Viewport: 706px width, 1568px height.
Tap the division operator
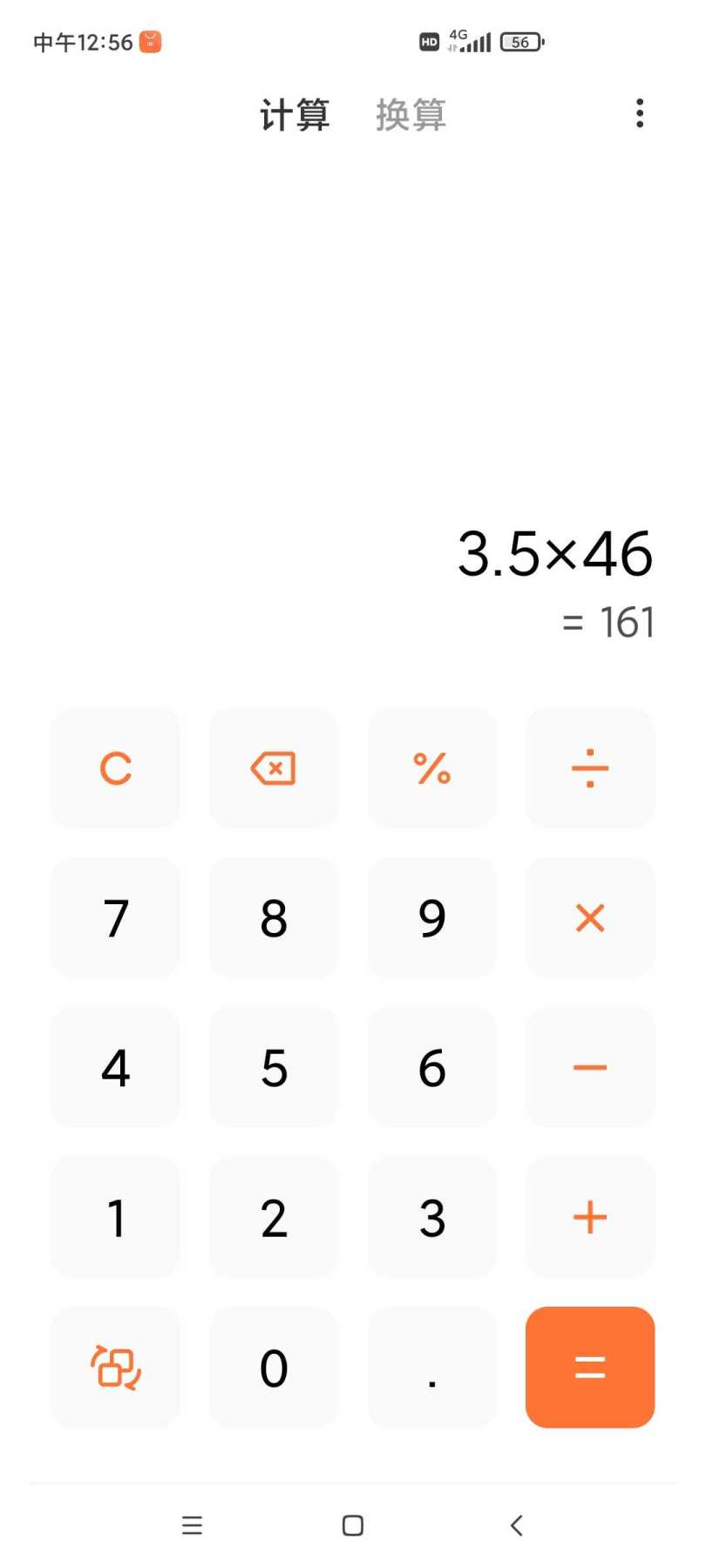pyautogui.click(x=590, y=768)
